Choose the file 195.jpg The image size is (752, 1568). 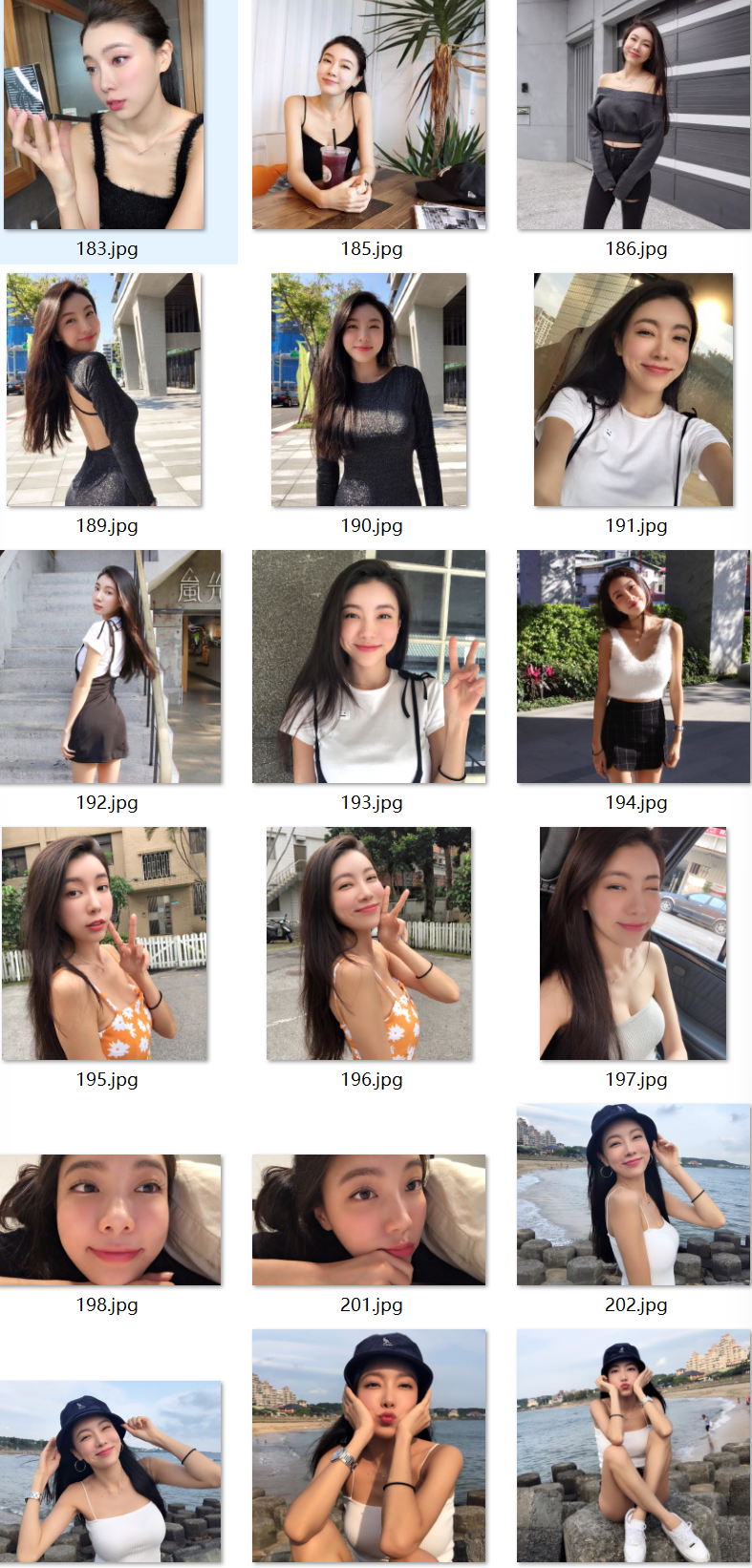(x=104, y=943)
